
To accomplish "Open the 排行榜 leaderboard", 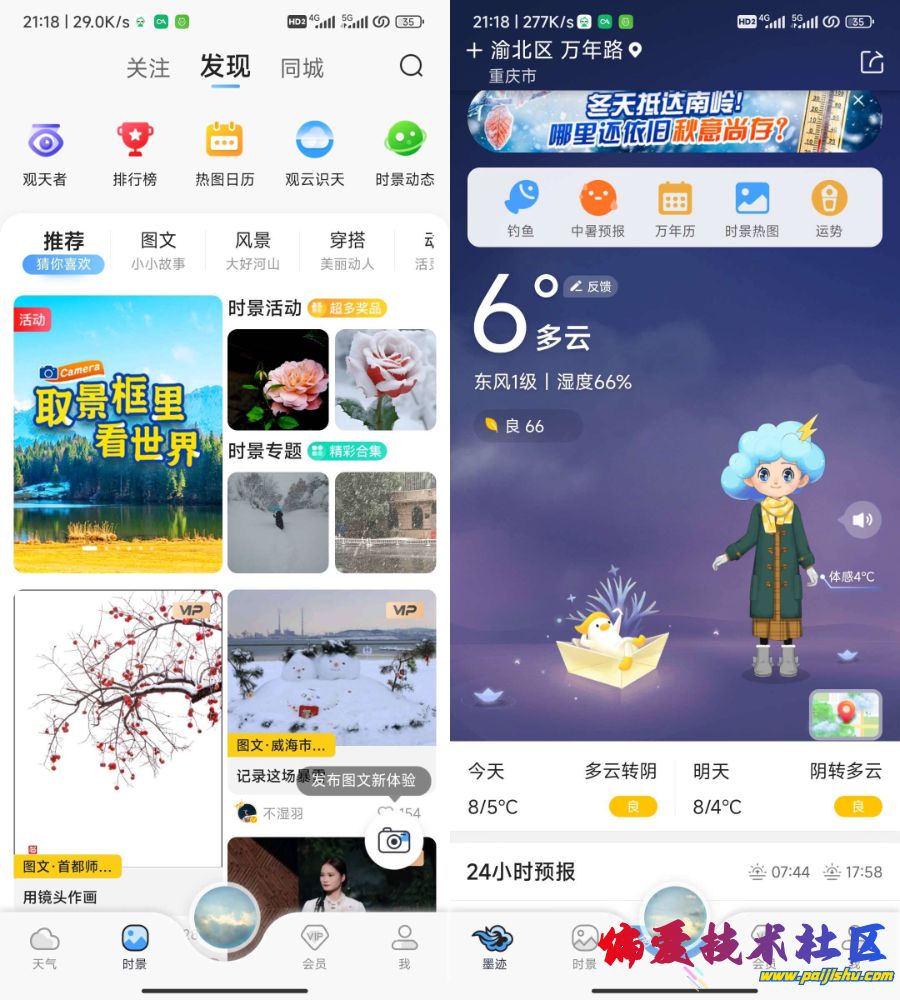I will pyautogui.click(x=135, y=153).
